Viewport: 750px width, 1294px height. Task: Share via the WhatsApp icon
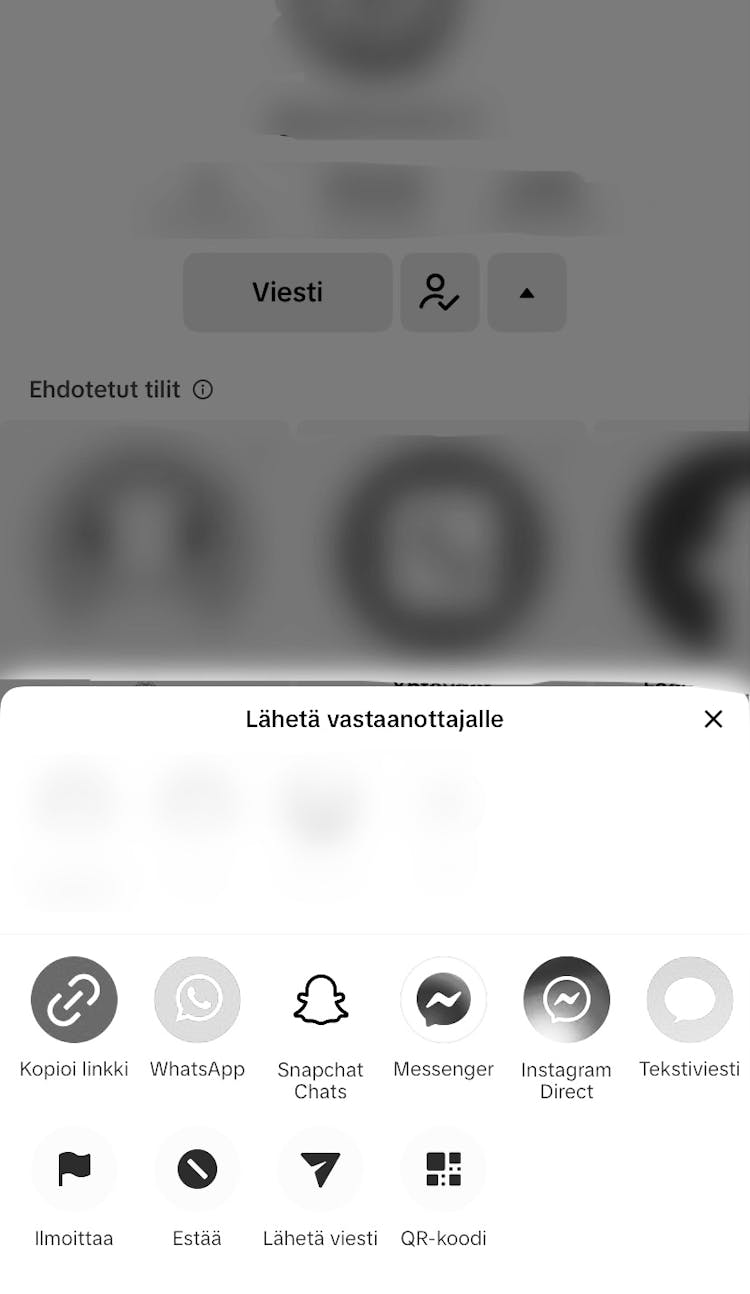coord(197,998)
